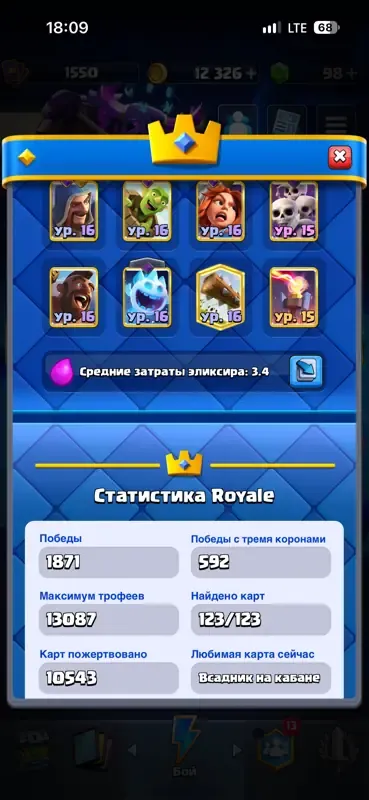Open the Log card
This screenshot has width=369, height=800.
coord(220,297)
